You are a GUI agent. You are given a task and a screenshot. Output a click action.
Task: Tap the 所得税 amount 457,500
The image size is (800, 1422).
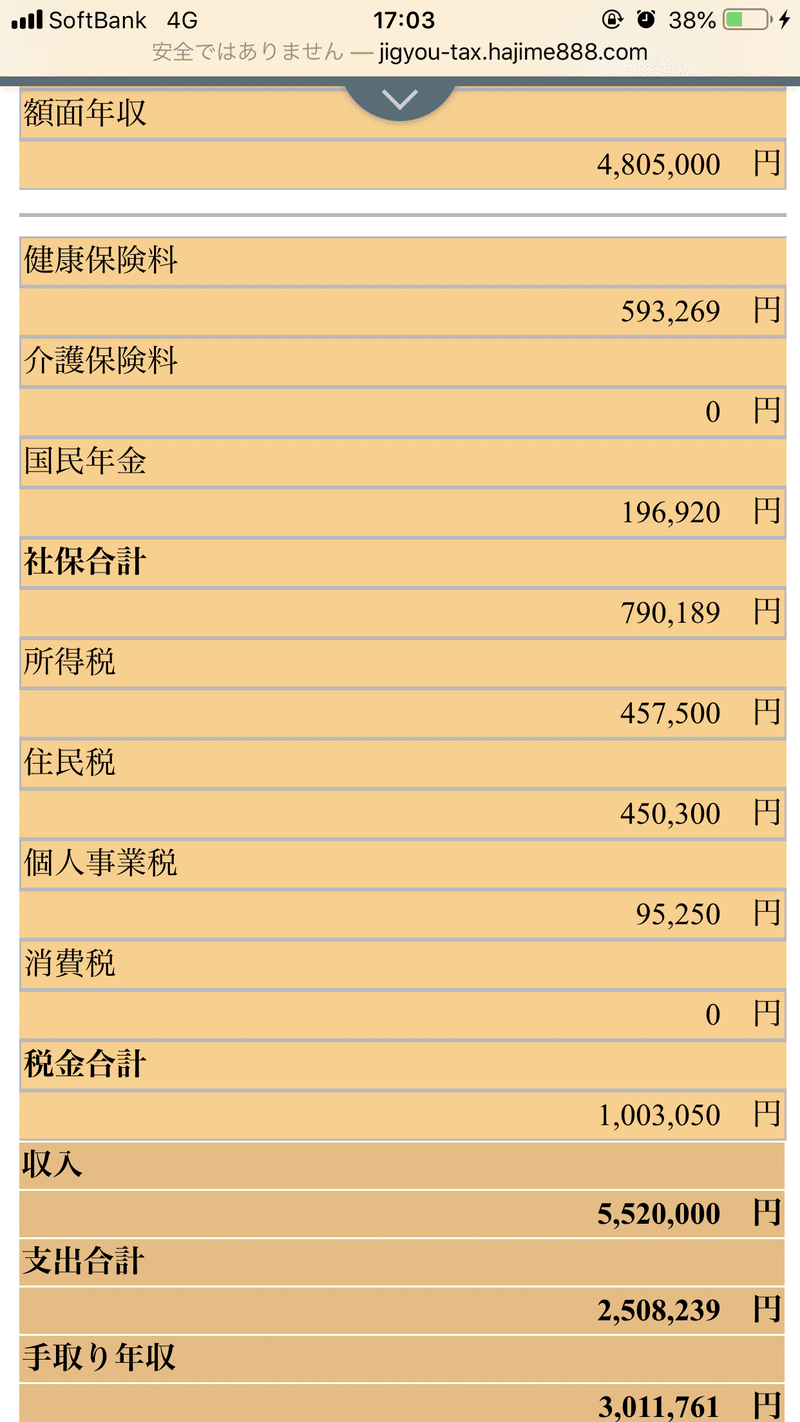click(x=400, y=713)
